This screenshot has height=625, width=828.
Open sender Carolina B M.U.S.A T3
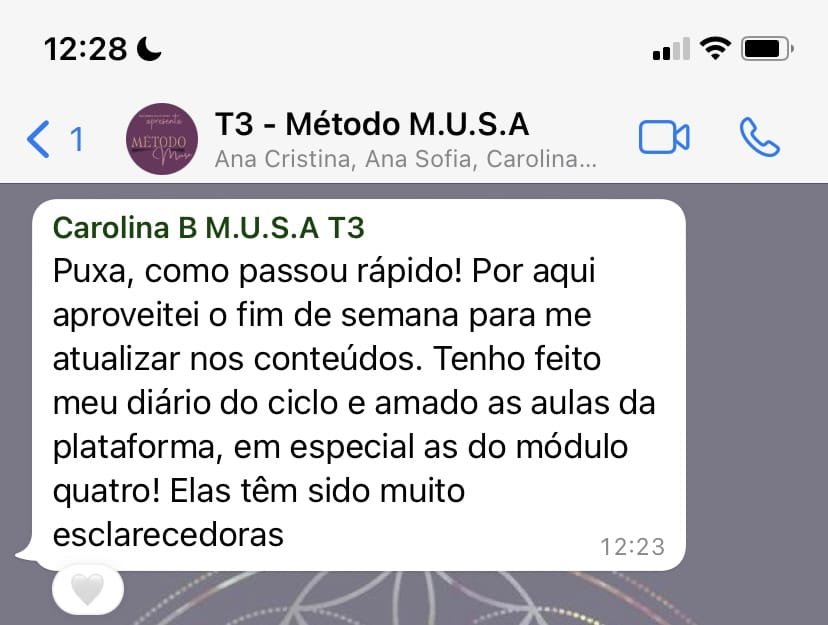click(208, 228)
